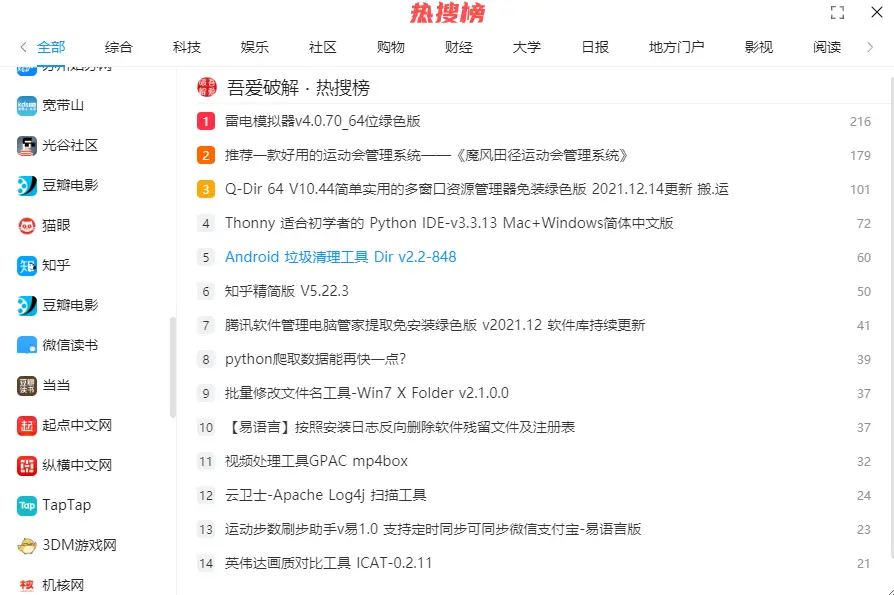The height and width of the screenshot is (595, 894).
Task: Open the 英伟达画质对比工具 ICAT post
Action: coord(328,563)
